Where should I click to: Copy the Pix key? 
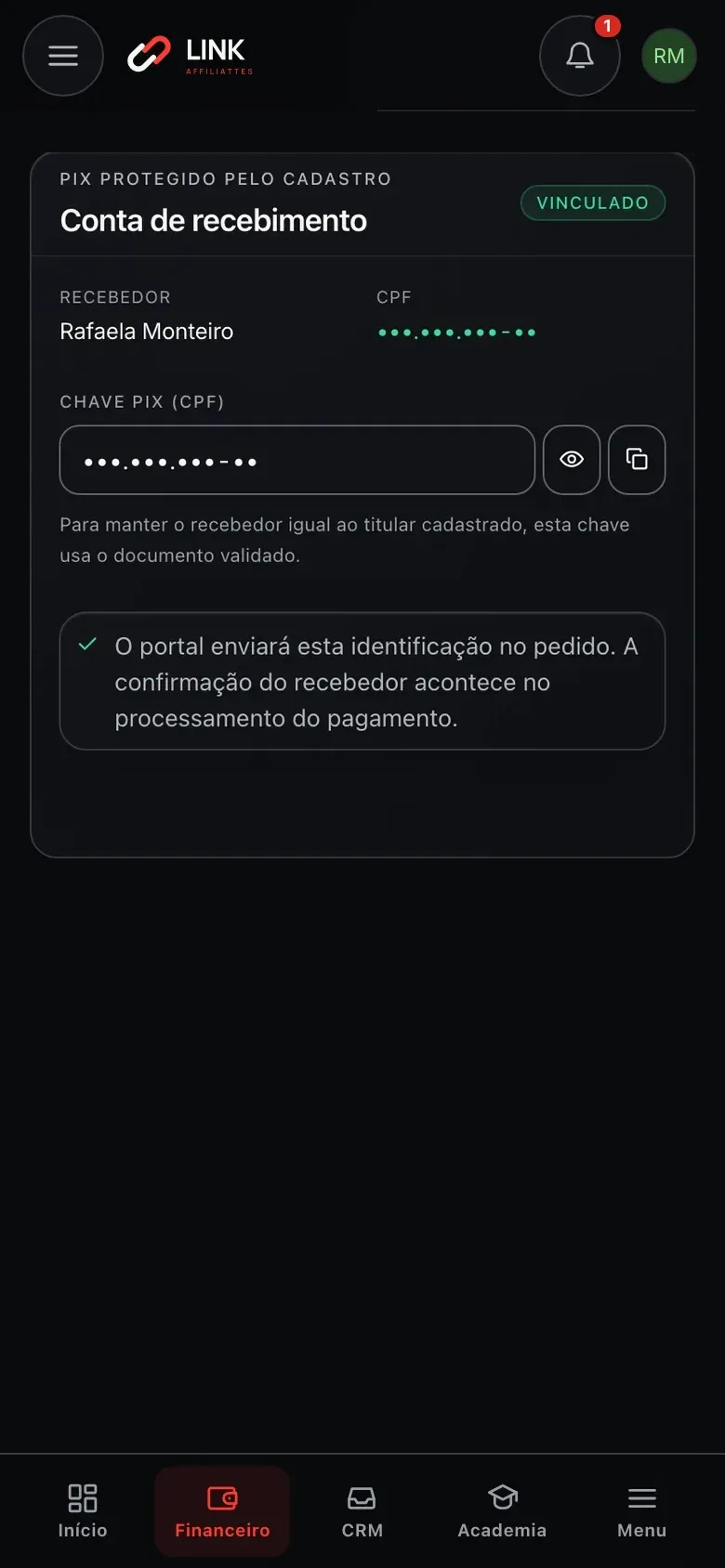point(637,460)
